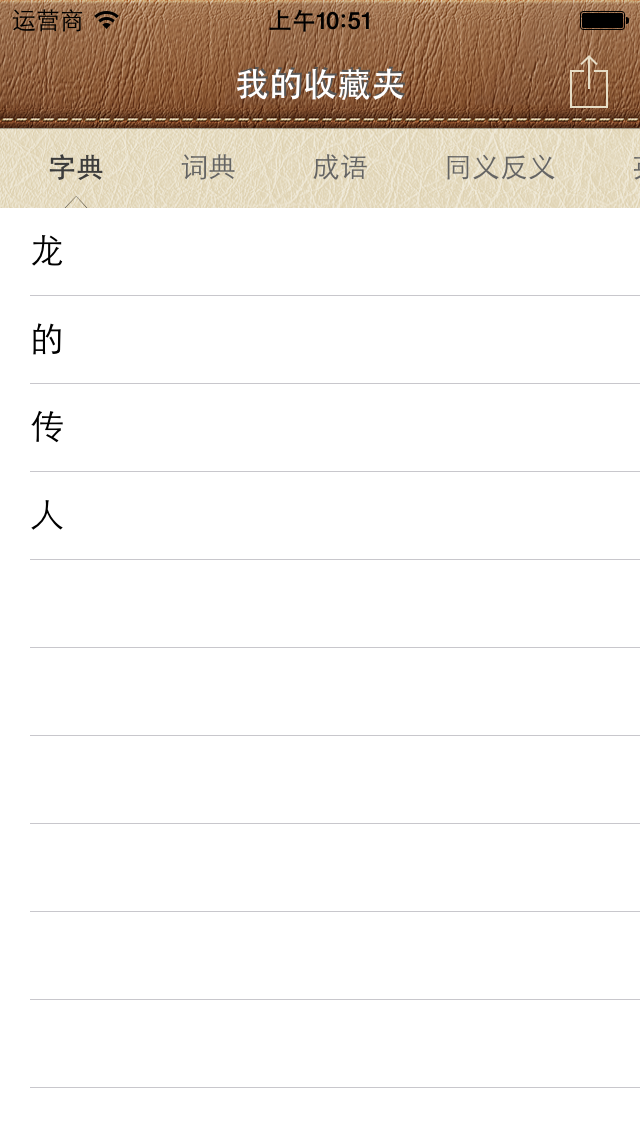Screen dimensions: 640x1136
Task: Select the 字典 tab
Action: [x=76, y=168]
